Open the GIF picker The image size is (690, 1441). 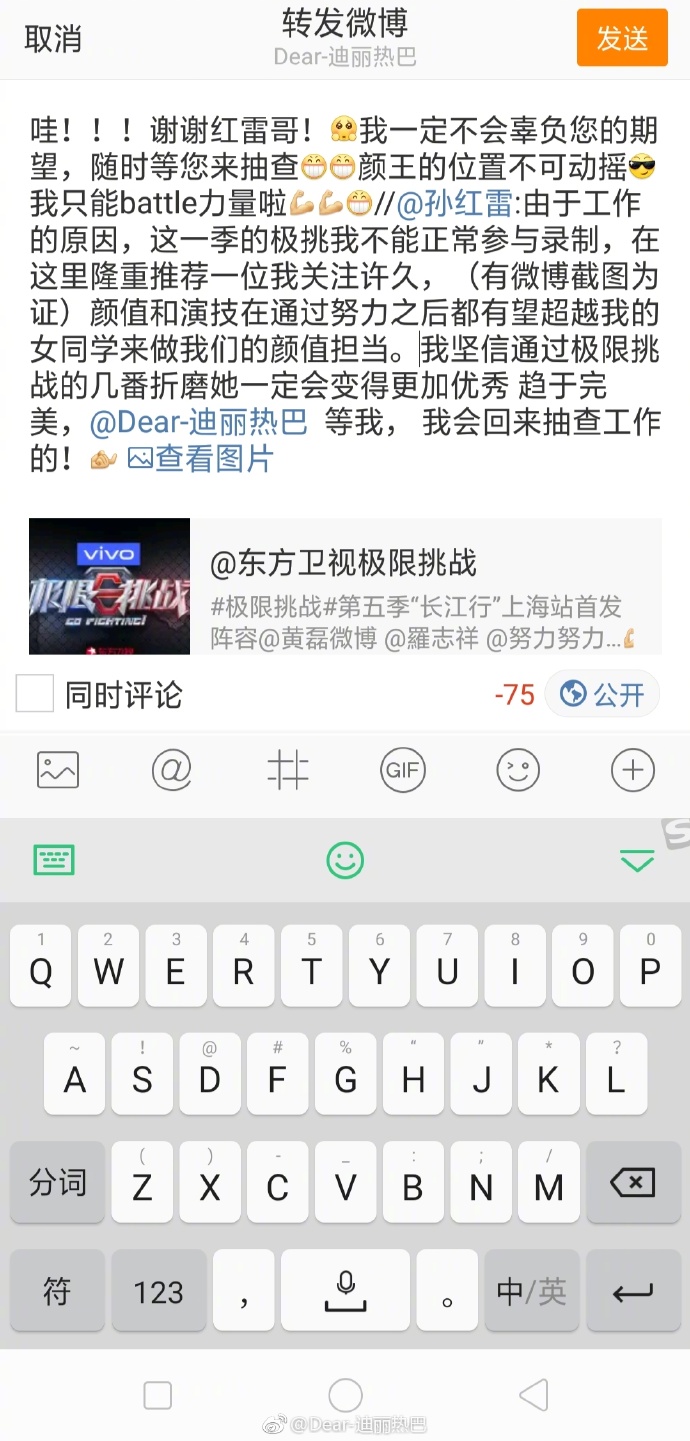pyautogui.click(x=402, y=770)
